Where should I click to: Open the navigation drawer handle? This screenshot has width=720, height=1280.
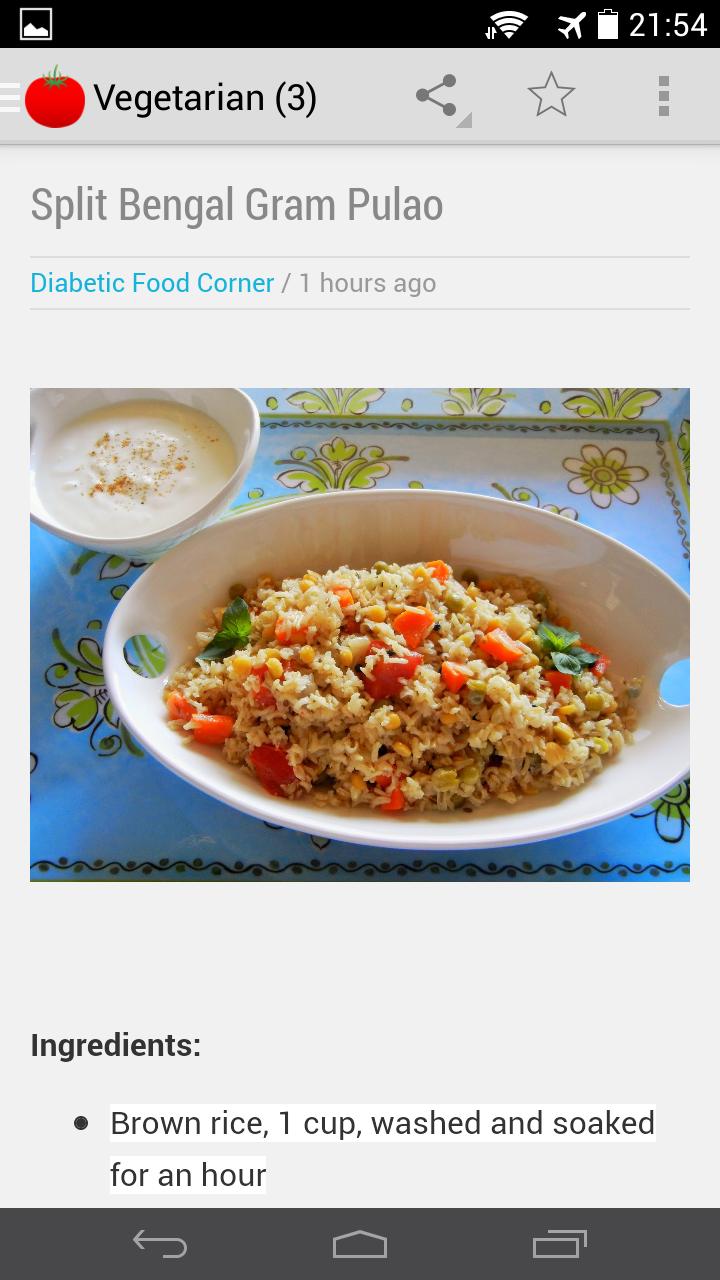point(10,96)
